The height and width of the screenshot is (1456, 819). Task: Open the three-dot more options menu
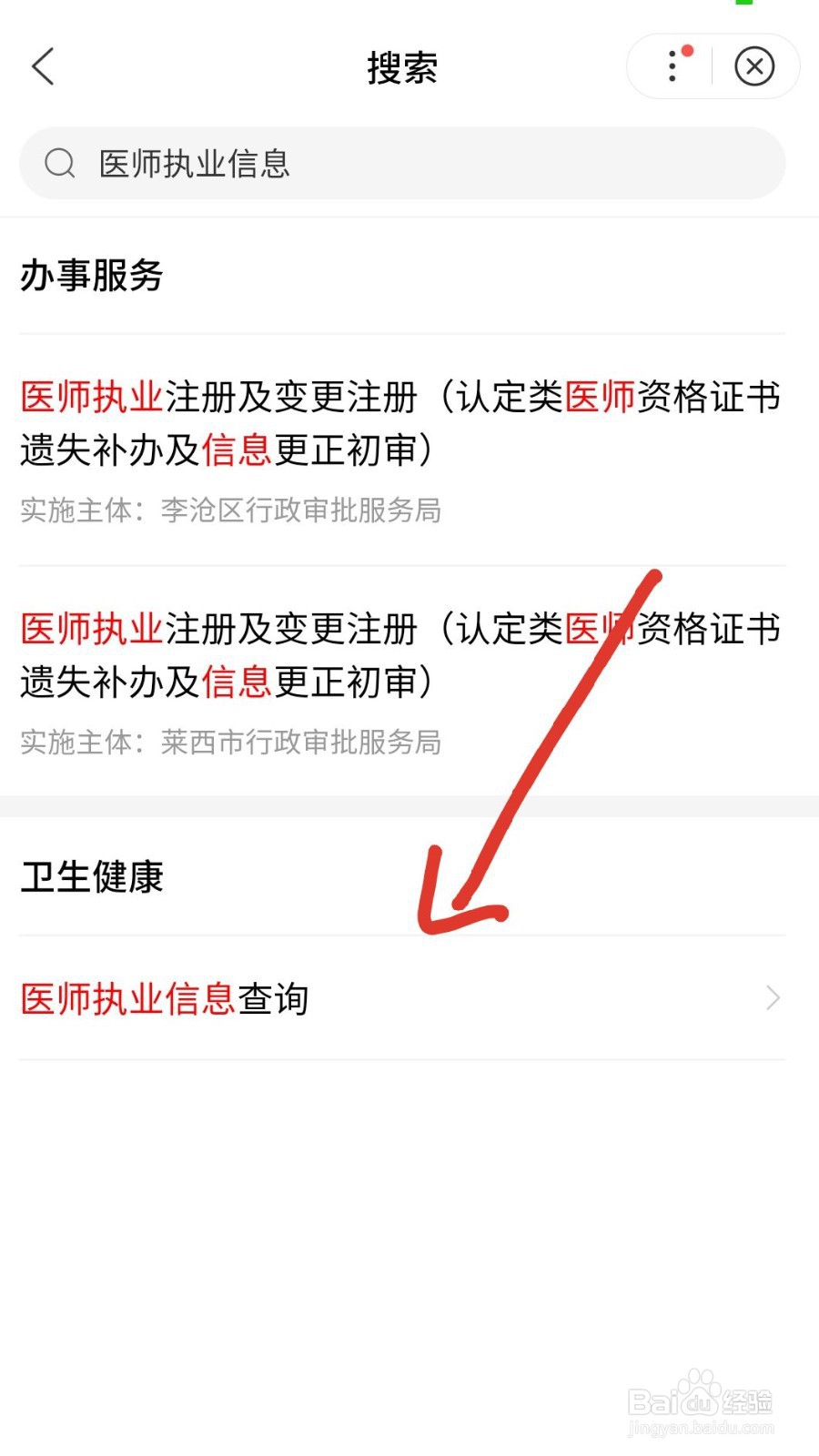(x=673, y=66)
